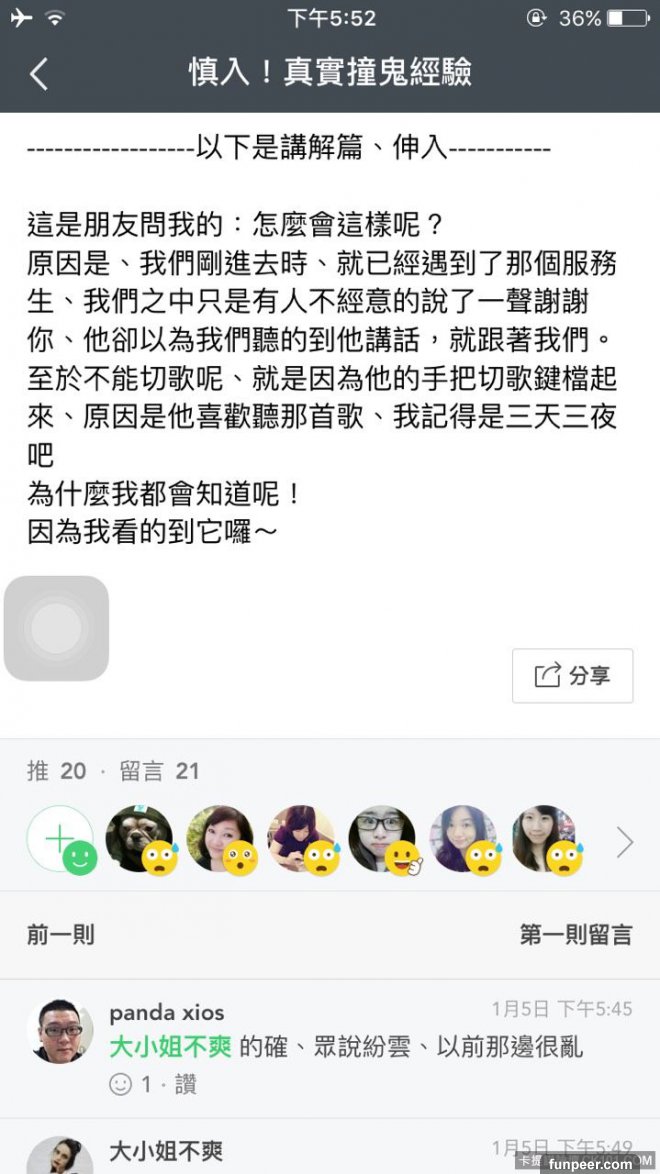This screenshot has height=1174, width=660.
Task: Go back using the top-left arrow
Action: pyautogui.click(x=39, y=74)
